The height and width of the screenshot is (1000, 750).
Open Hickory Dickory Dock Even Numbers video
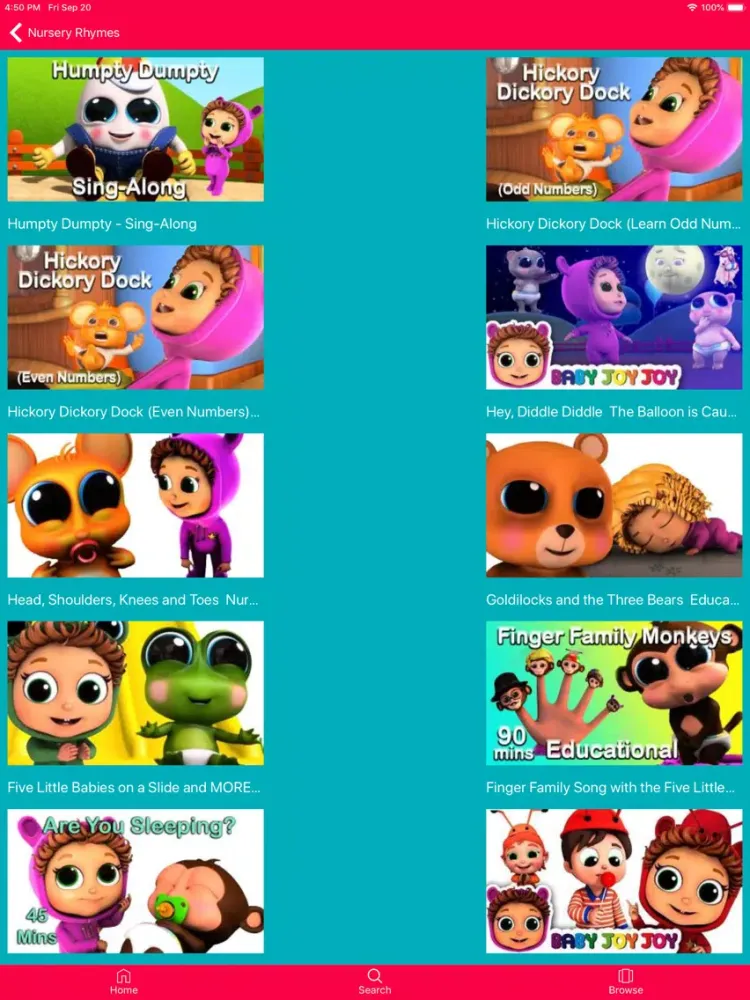[x=135, y=318]
